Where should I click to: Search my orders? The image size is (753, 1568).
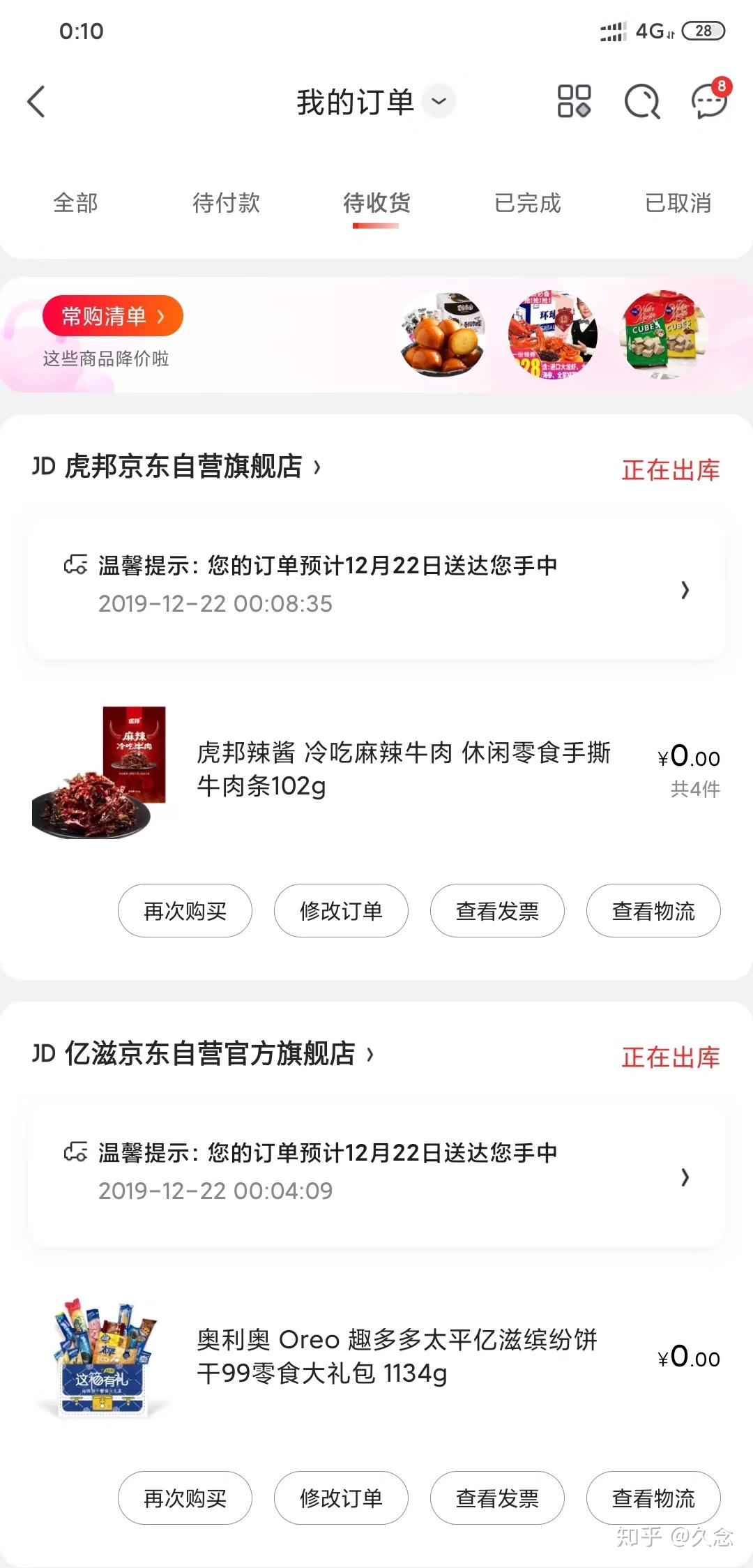click(x=641, y=102)
